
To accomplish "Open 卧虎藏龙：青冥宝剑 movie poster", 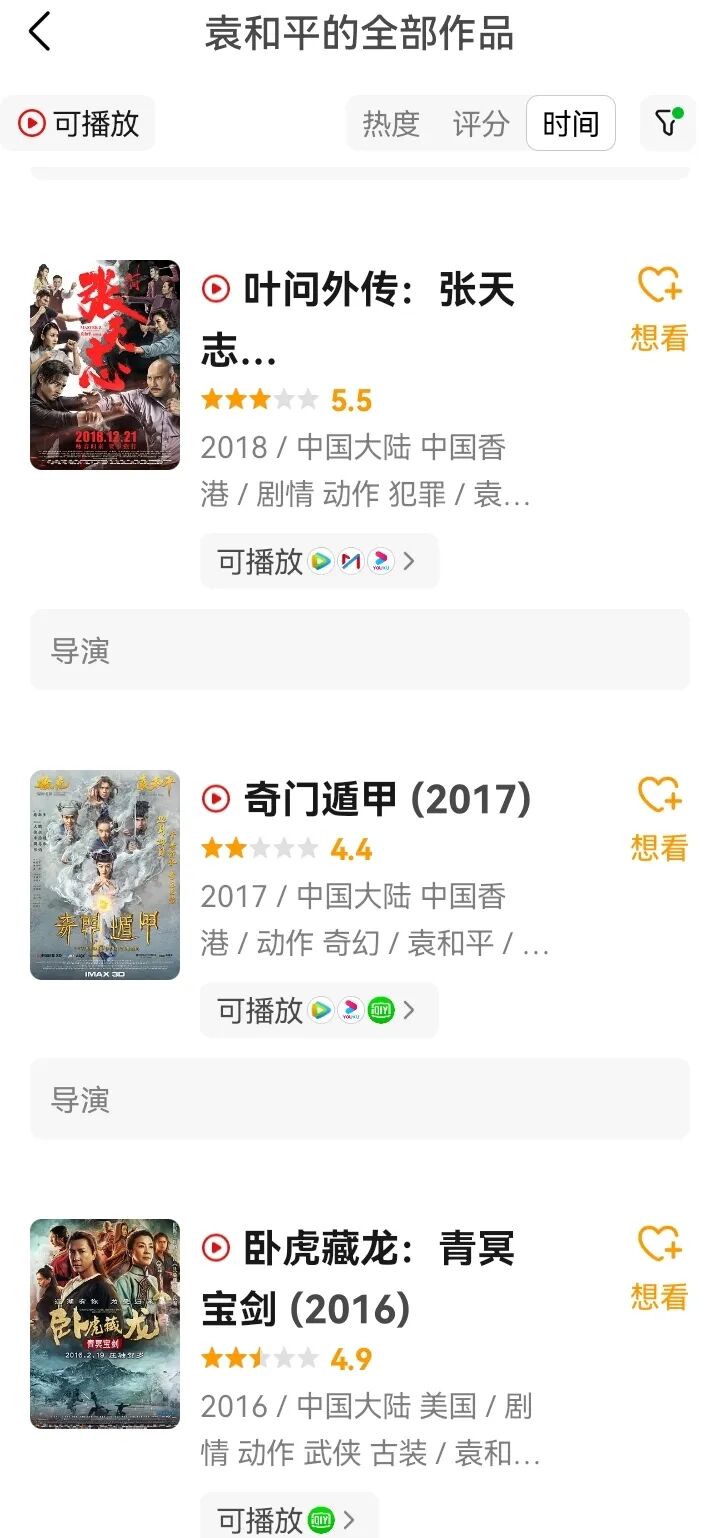I will (105, 1323).
